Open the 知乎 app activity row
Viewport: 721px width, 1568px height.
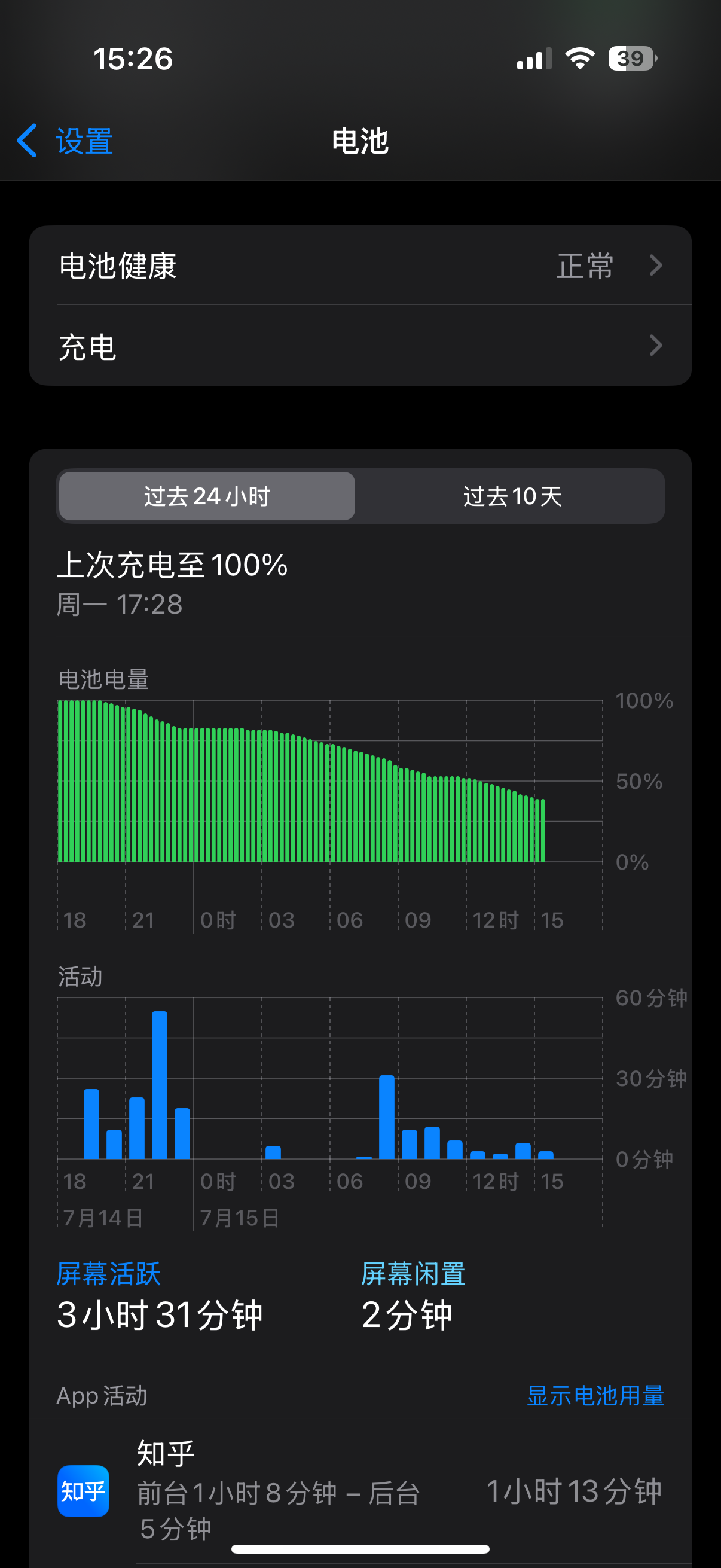(x=360, y=1490)
